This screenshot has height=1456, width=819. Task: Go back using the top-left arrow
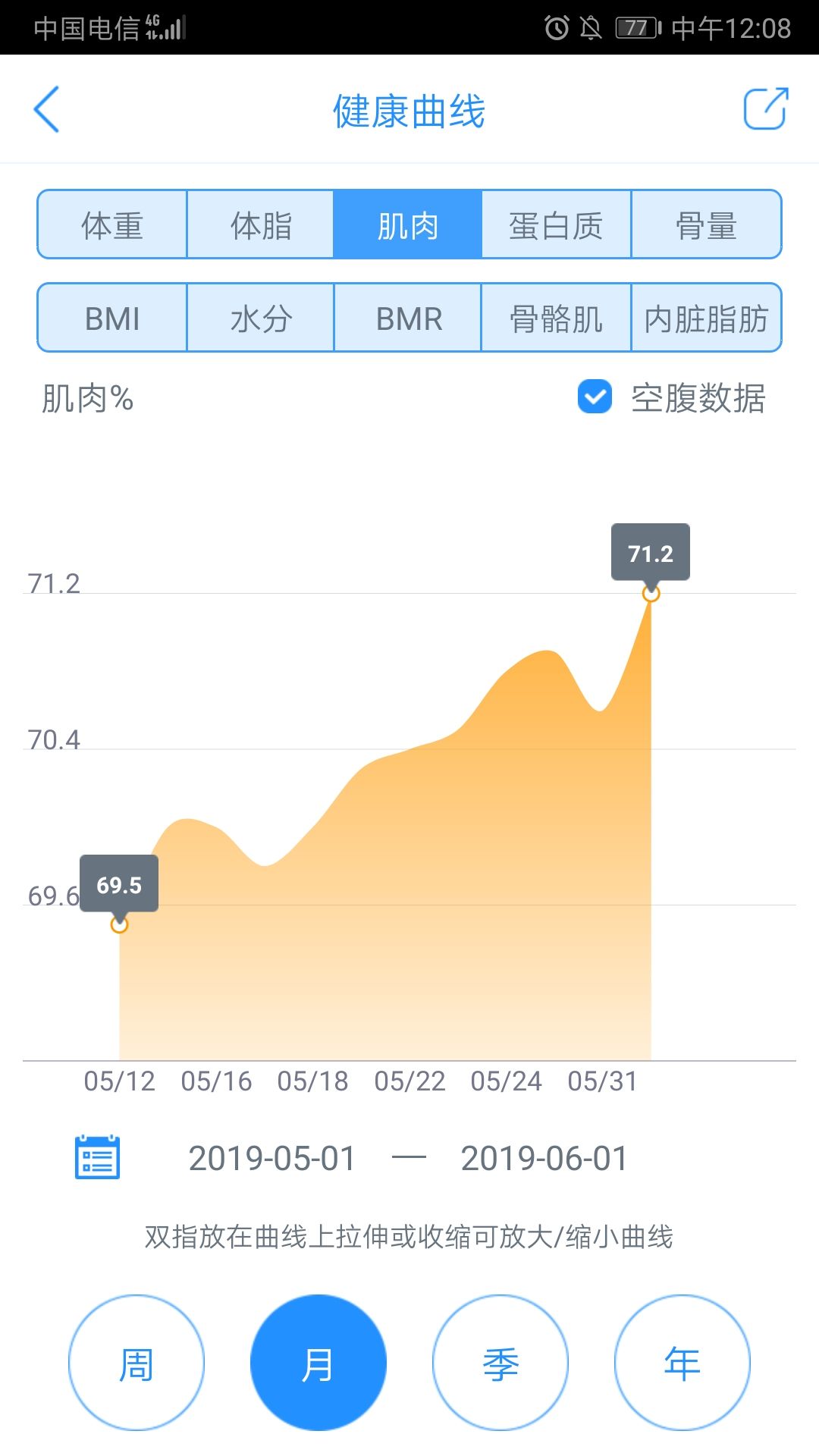click(46, 109)
